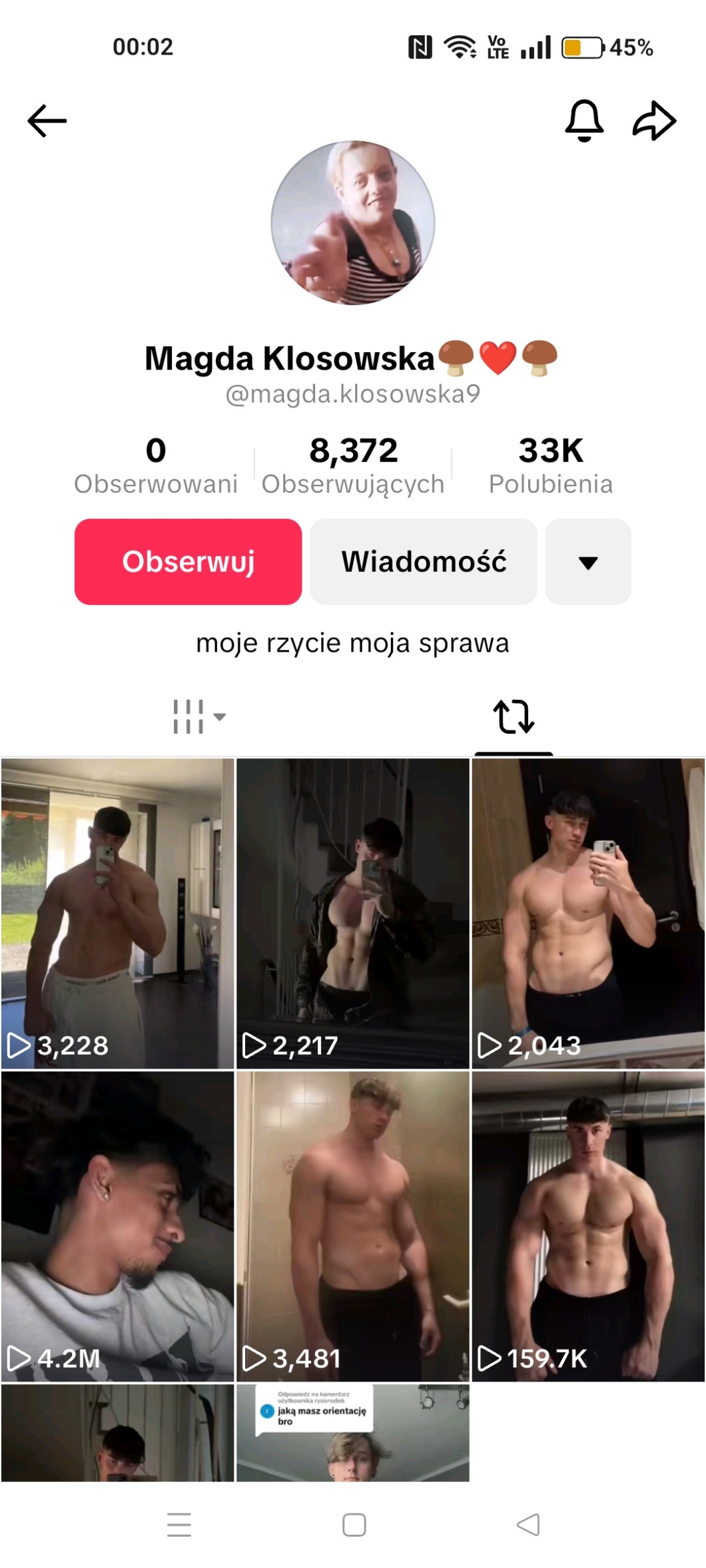Open the notifications bell
The width and height of the screenshot is (706, 1568).
tap(584, 121)
